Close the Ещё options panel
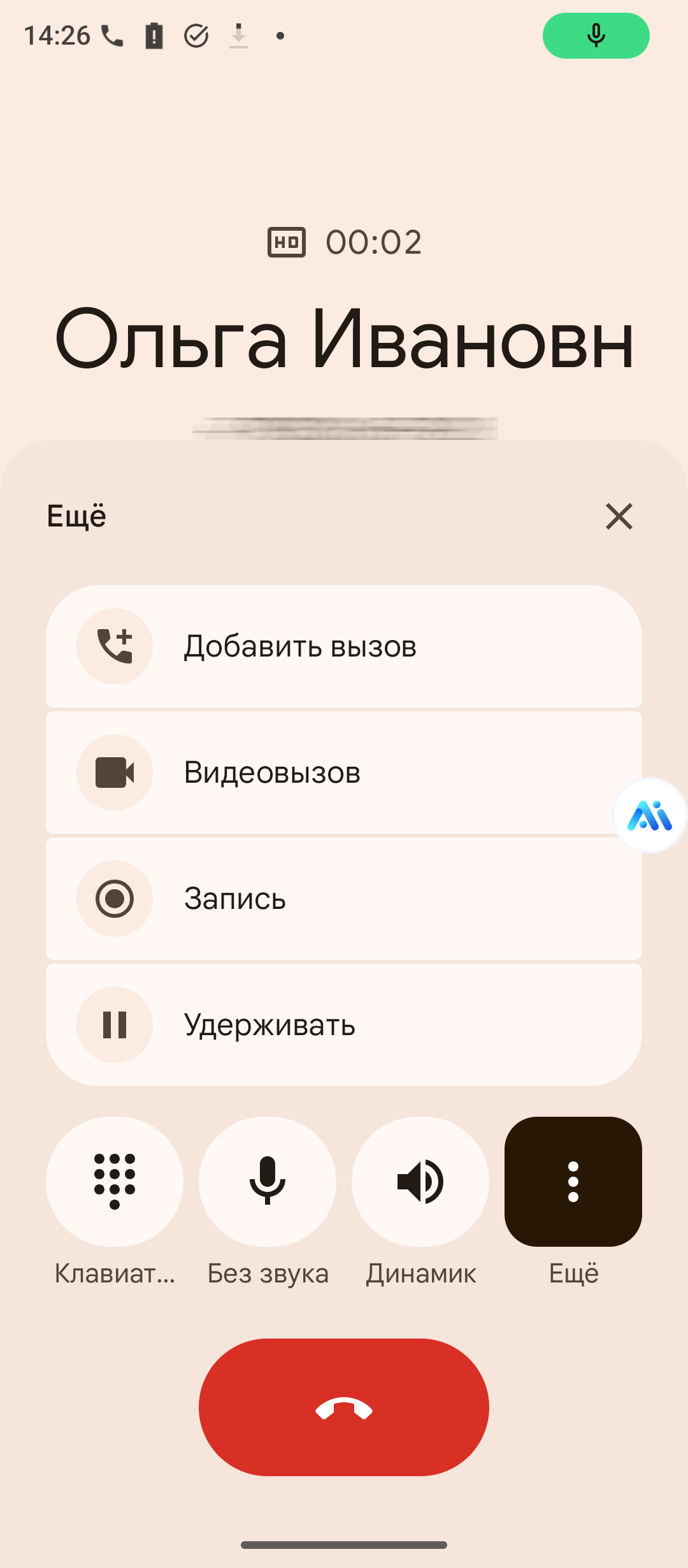 (x=619, y=516)
